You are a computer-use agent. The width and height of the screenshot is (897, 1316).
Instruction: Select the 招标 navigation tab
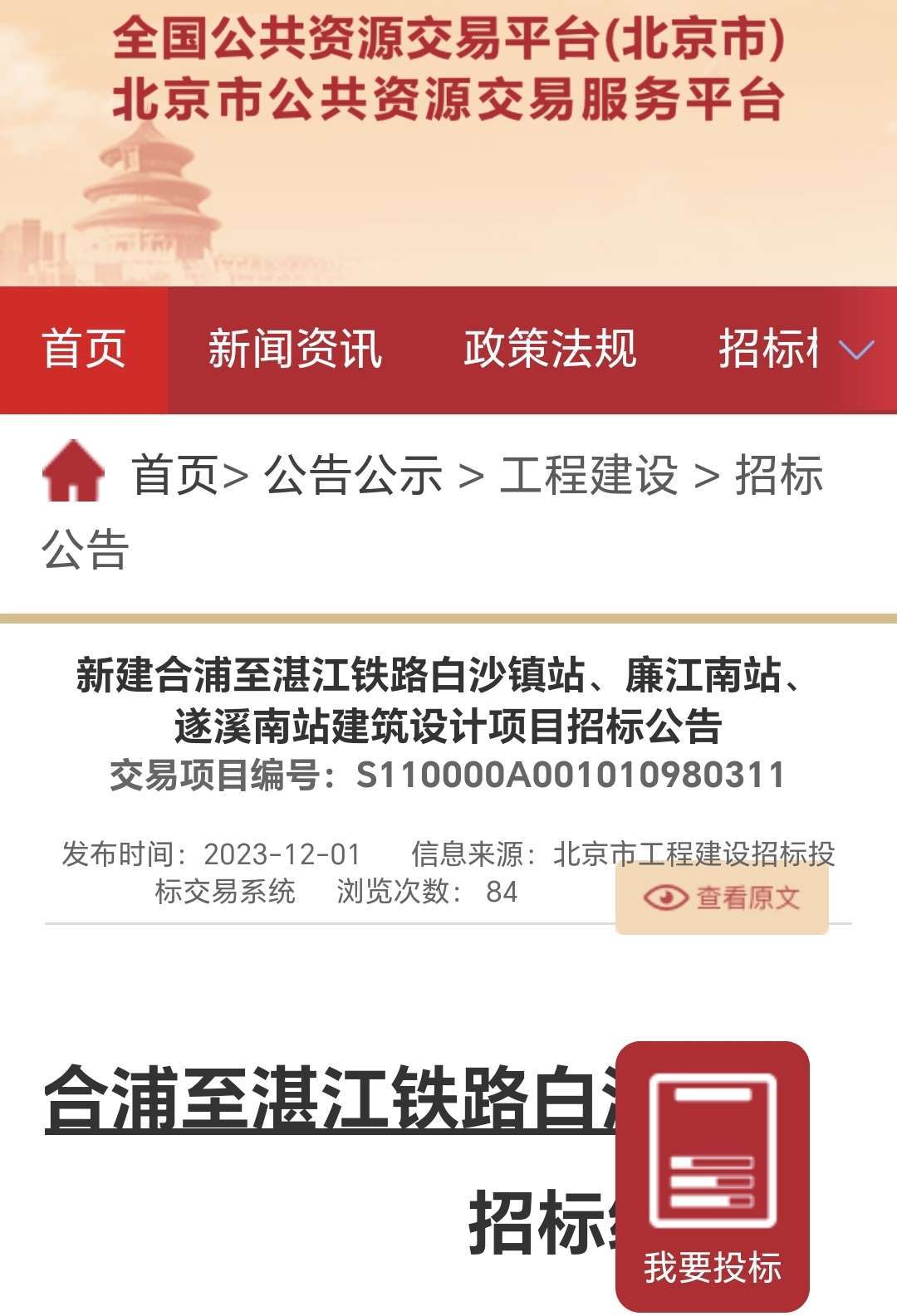coord(768,349)
